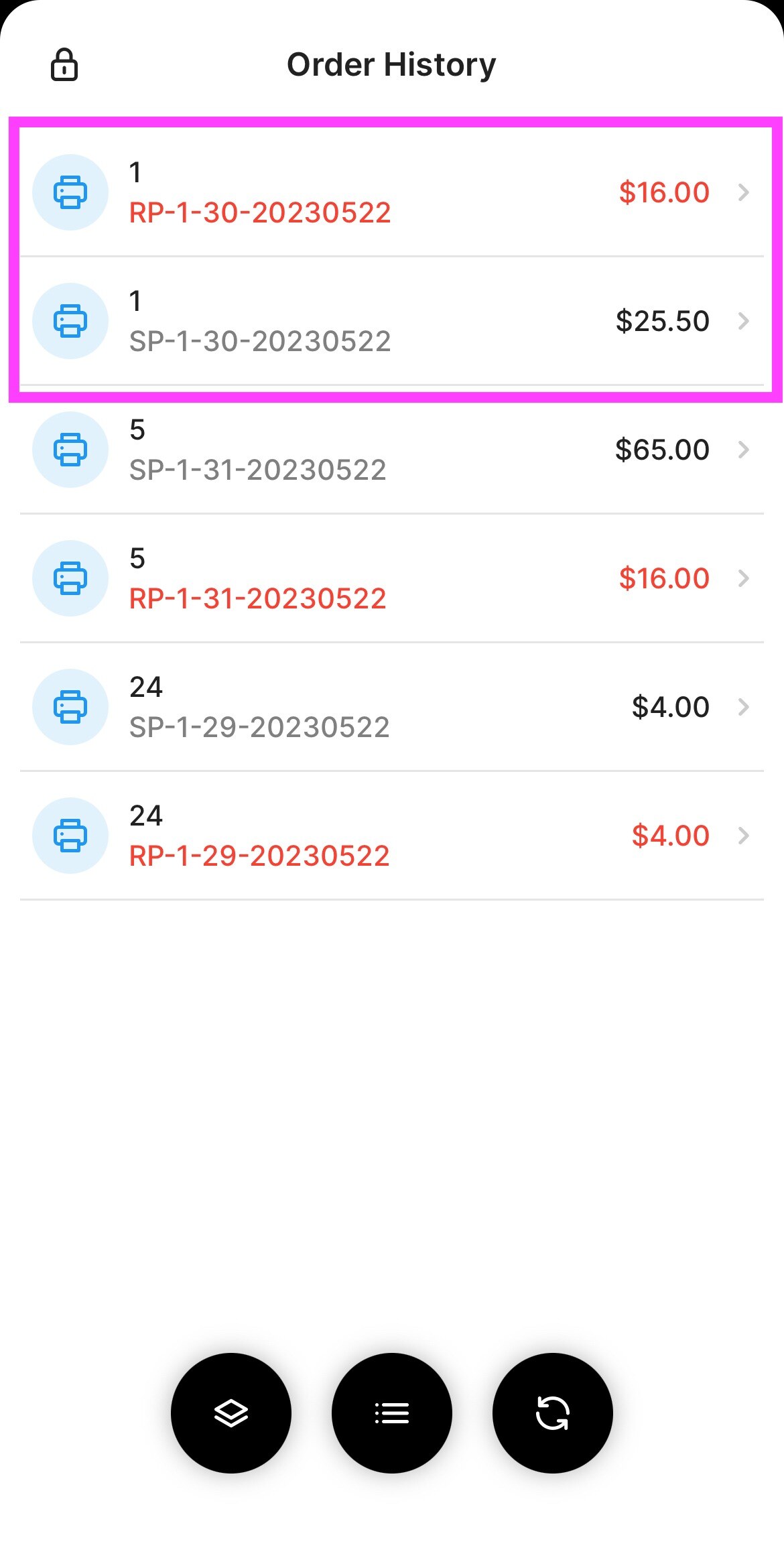Open refund order RP-1-31-20230522

tap(392, 578)
